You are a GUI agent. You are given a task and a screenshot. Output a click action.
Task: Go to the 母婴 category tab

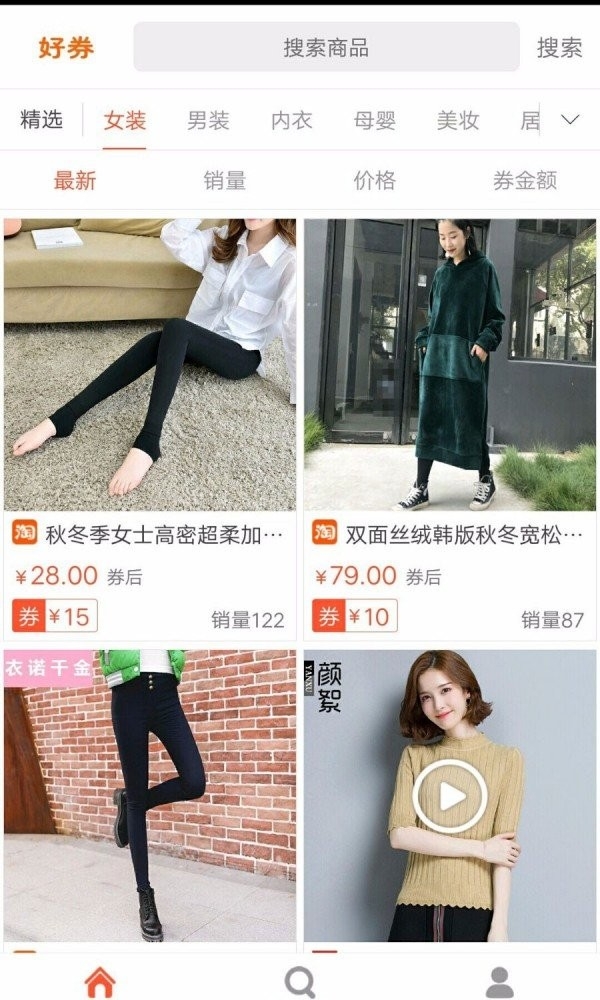click(x=374, y=121)
